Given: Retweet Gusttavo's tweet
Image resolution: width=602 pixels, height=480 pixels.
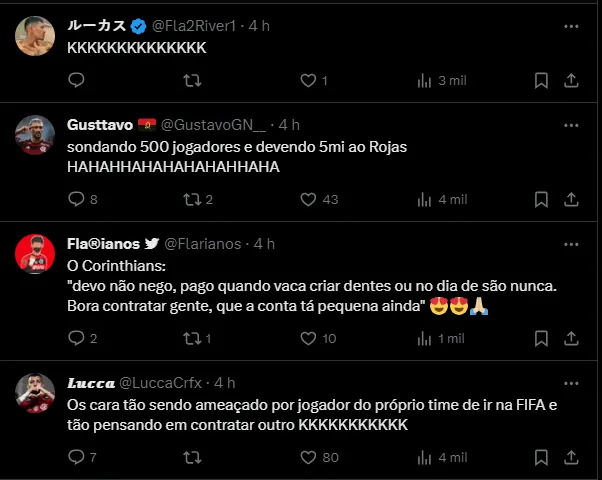Looking at the screenshot, I should 193,199.
